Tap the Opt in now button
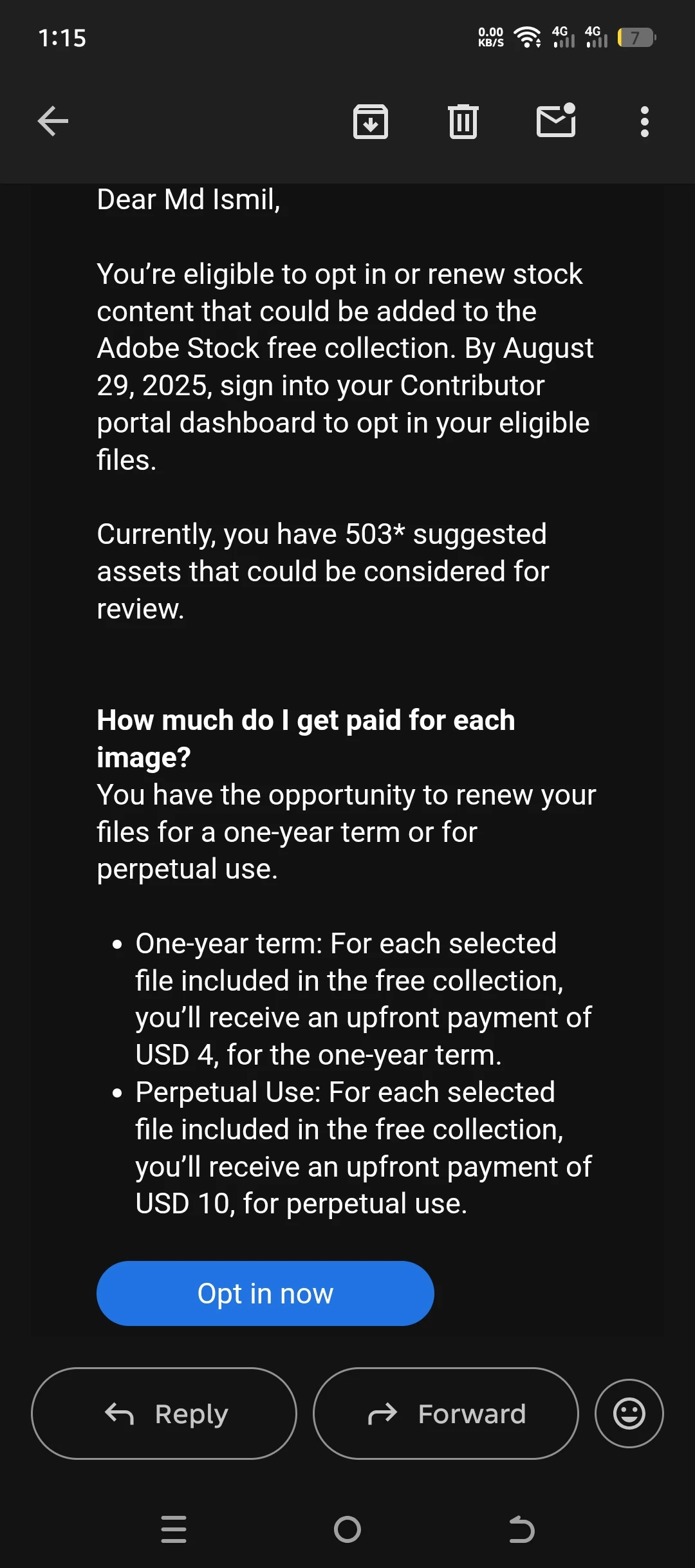The image size is (695, 1568). point(265,1293)
